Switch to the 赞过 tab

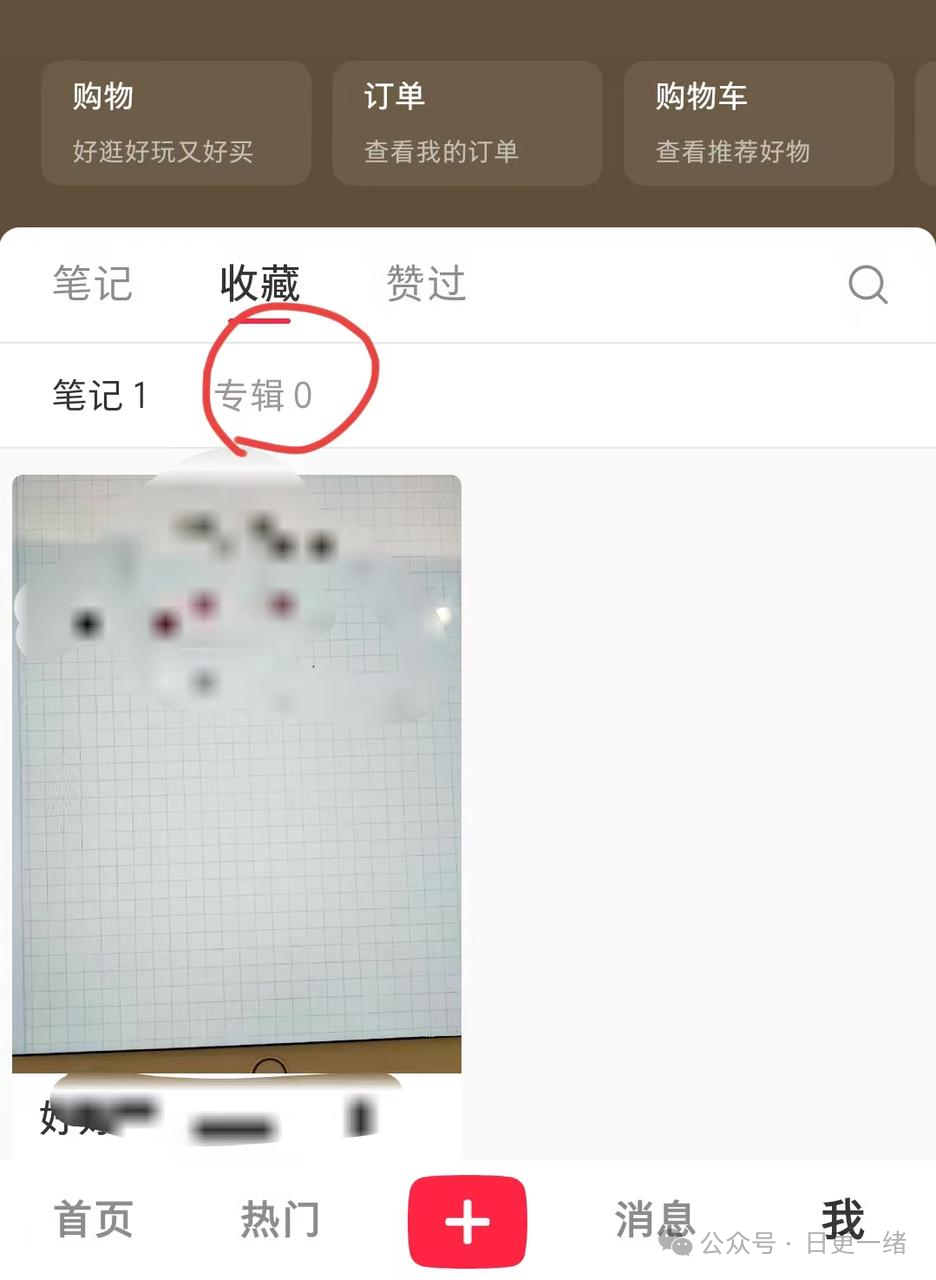pyautogui.click(x=426, y=284)
